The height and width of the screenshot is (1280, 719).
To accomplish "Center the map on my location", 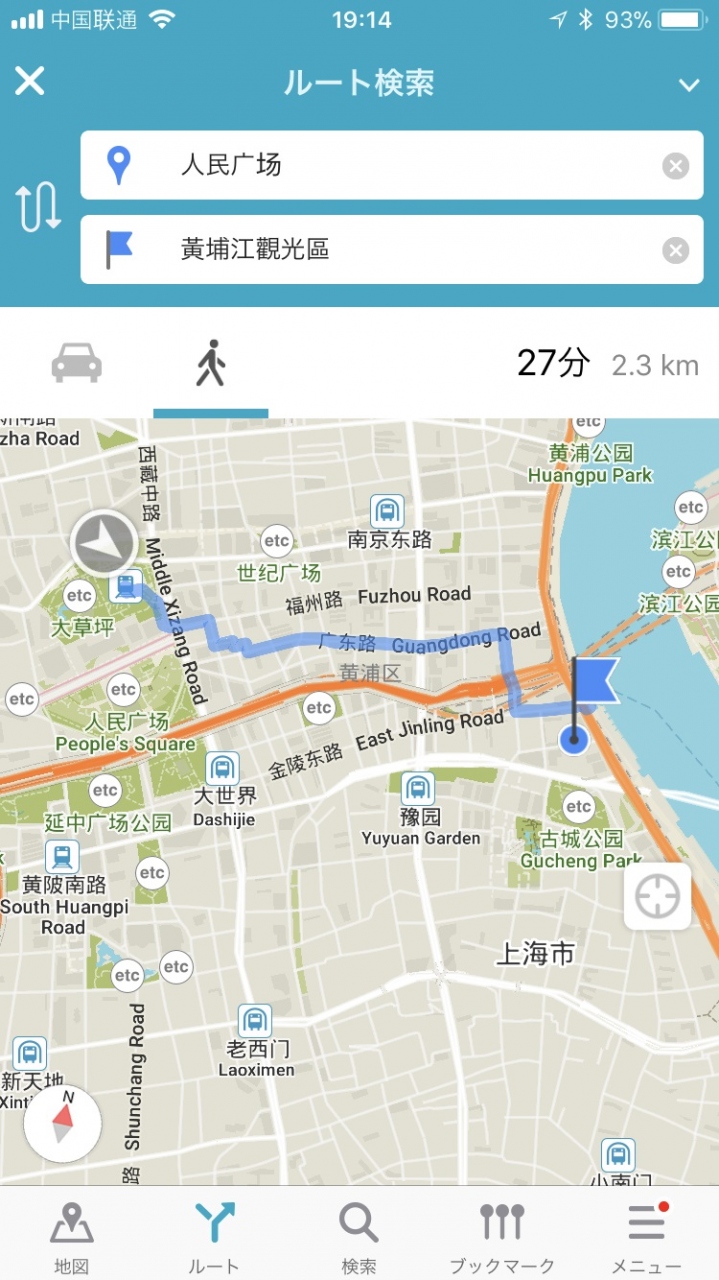I will click(x=657, y=897).
